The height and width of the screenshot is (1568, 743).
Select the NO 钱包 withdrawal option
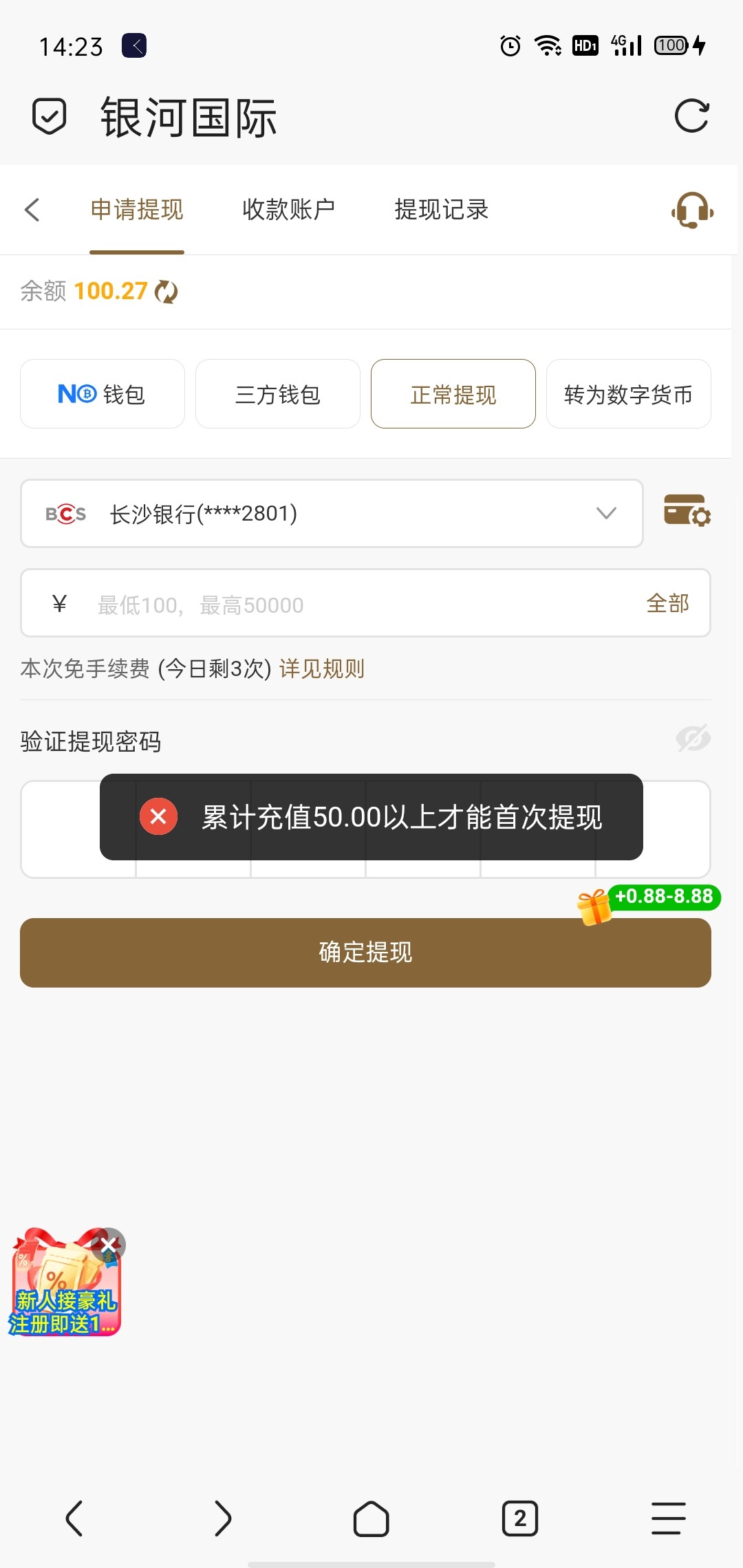click(103, 394)
